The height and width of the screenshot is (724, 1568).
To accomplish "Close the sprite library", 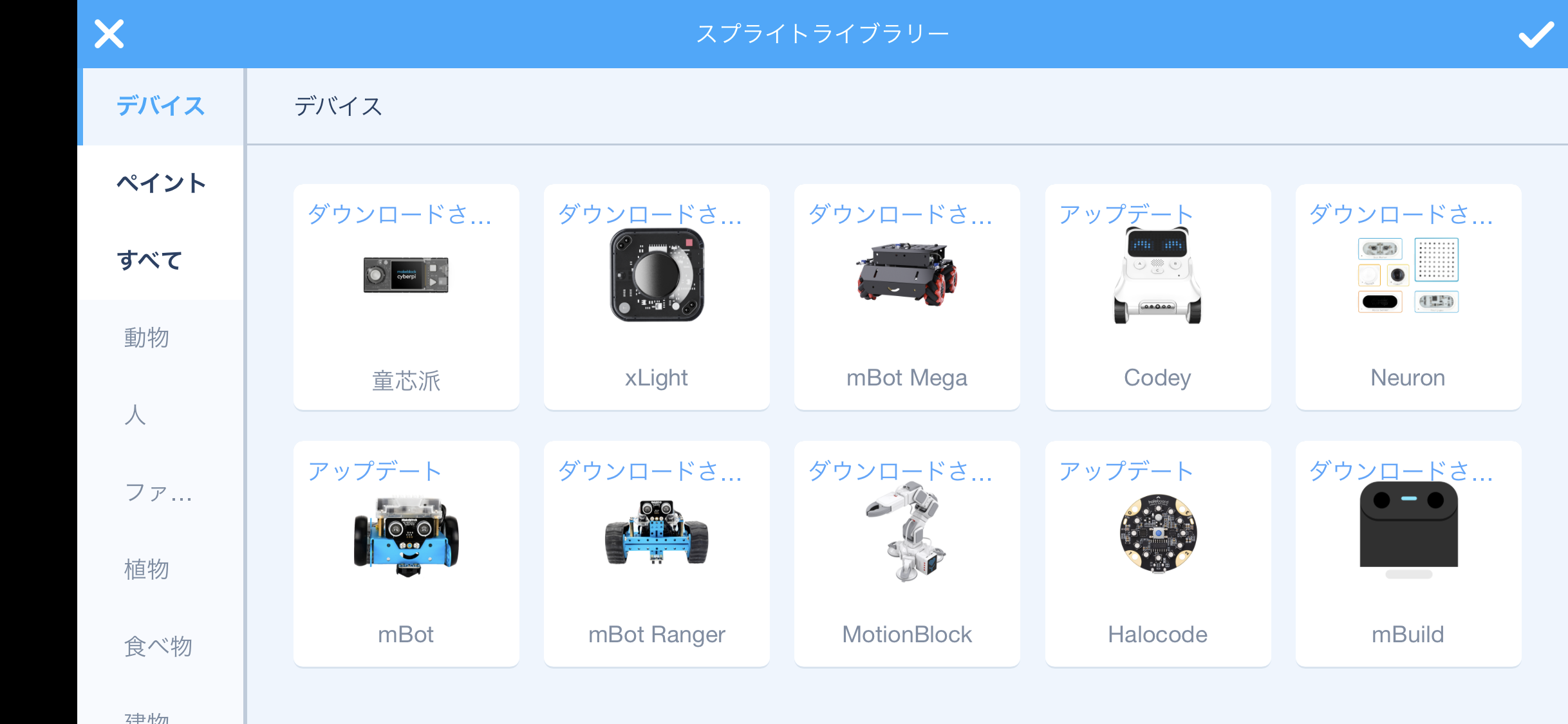I will pyautogui.click(x=109, y=34).
